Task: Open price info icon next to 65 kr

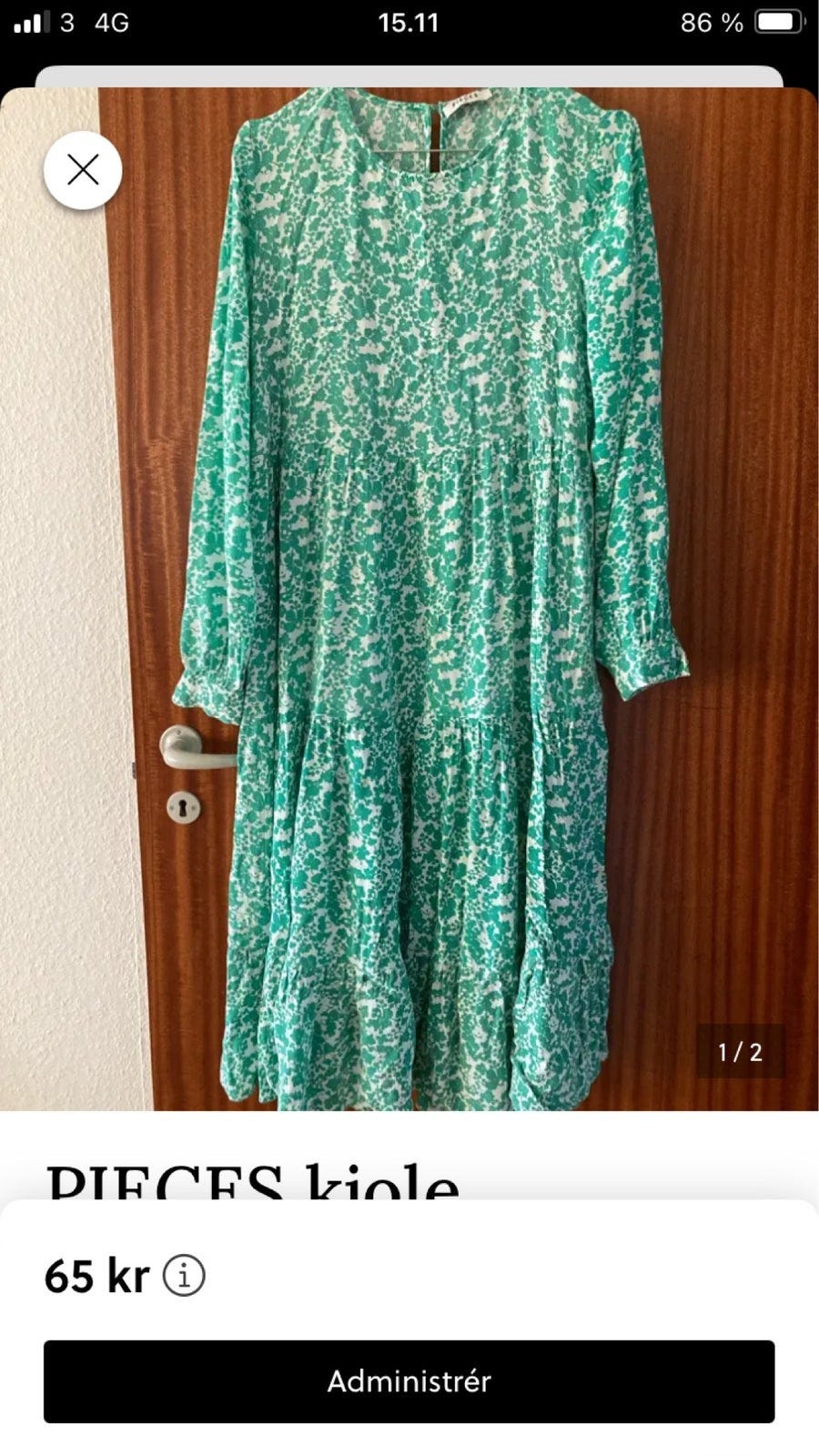Action: tap(184, 1276)
